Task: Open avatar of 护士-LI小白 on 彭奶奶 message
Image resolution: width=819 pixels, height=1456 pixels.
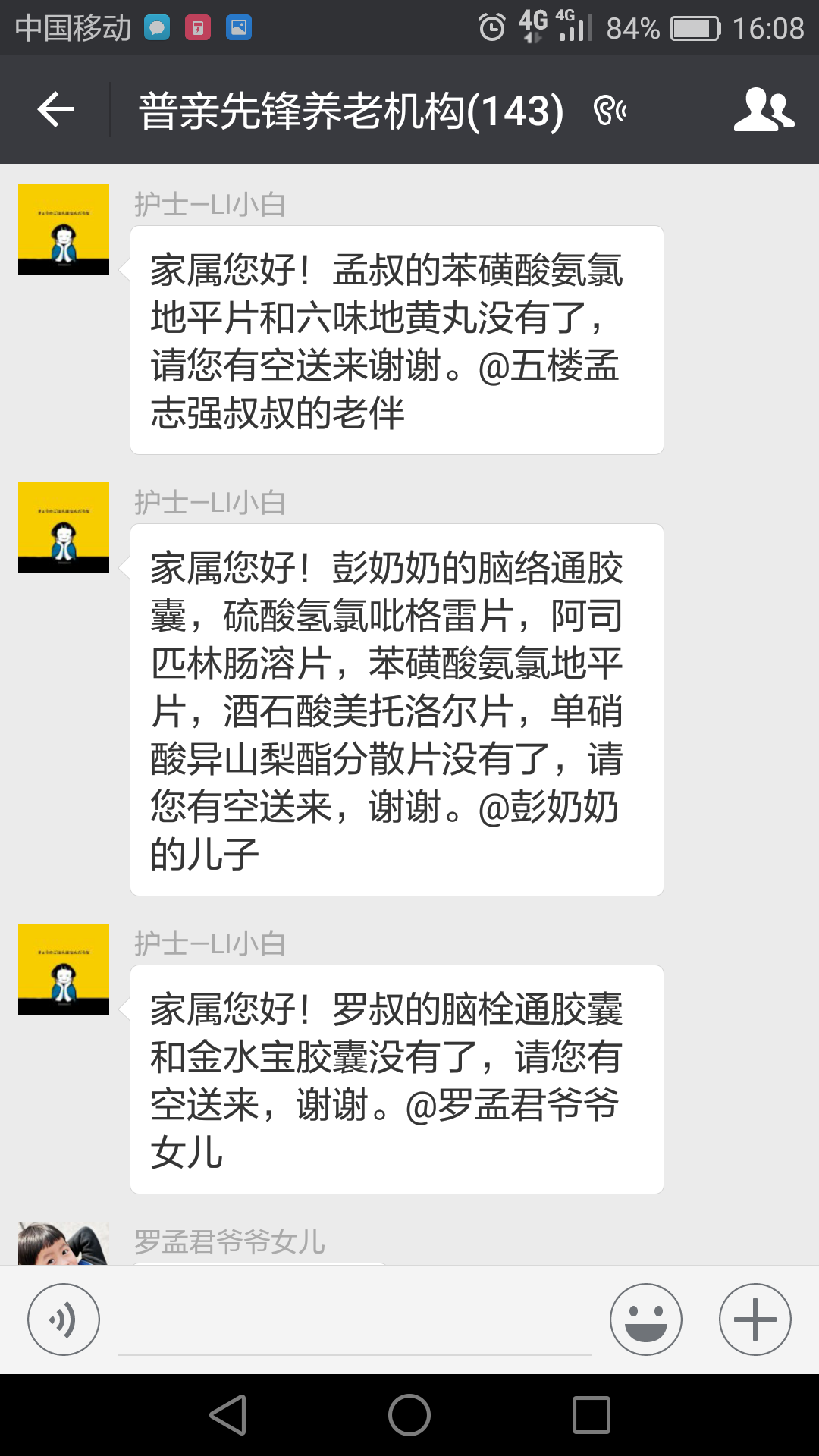Action: (64, 528)
